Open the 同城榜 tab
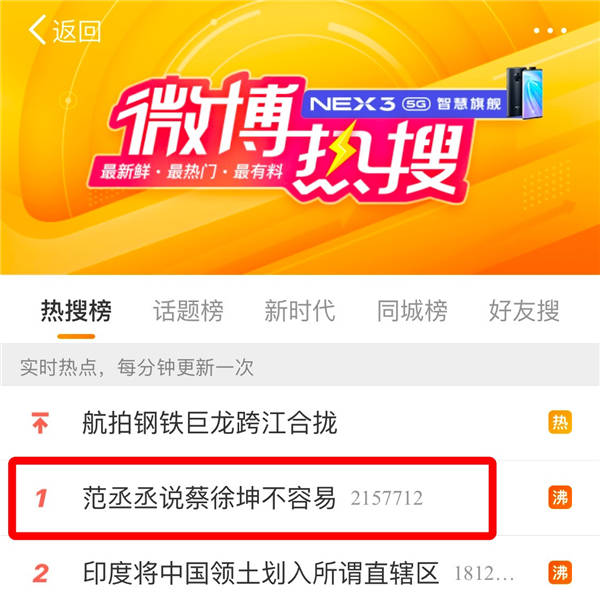This screenshot has width=600, height=609. click(x=411, y=311)
